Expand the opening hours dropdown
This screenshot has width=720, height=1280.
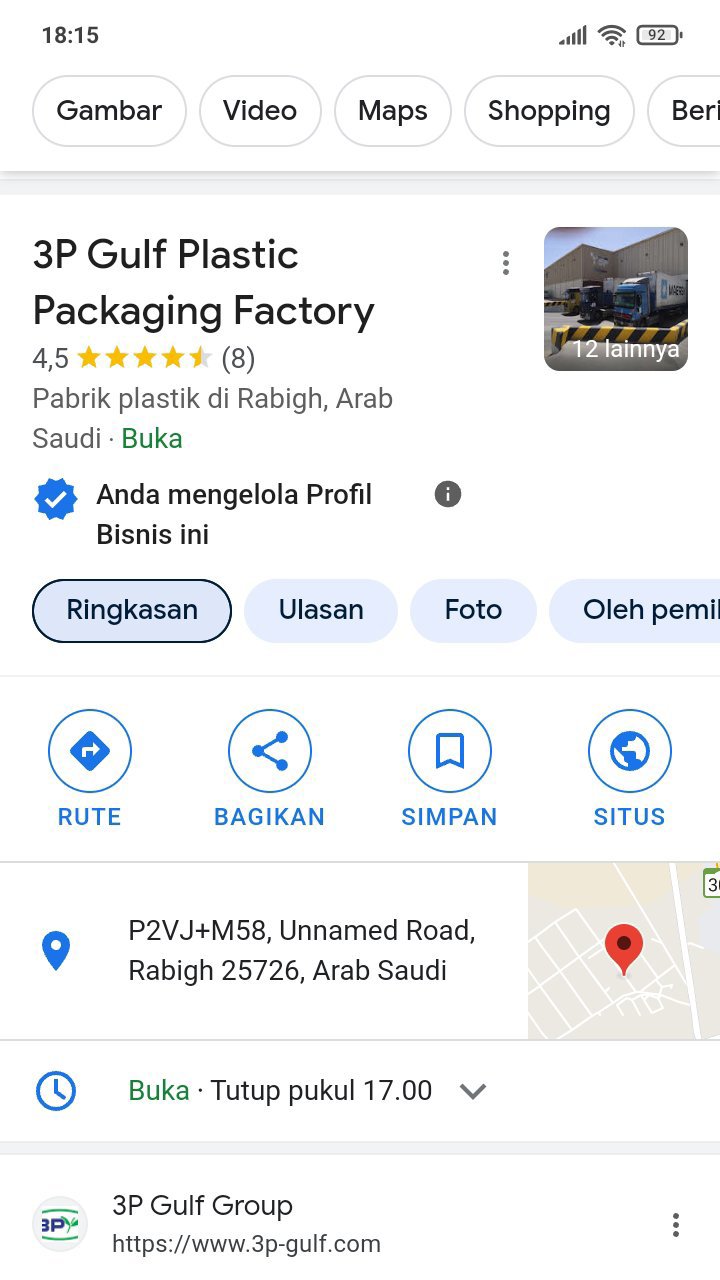473,1091
